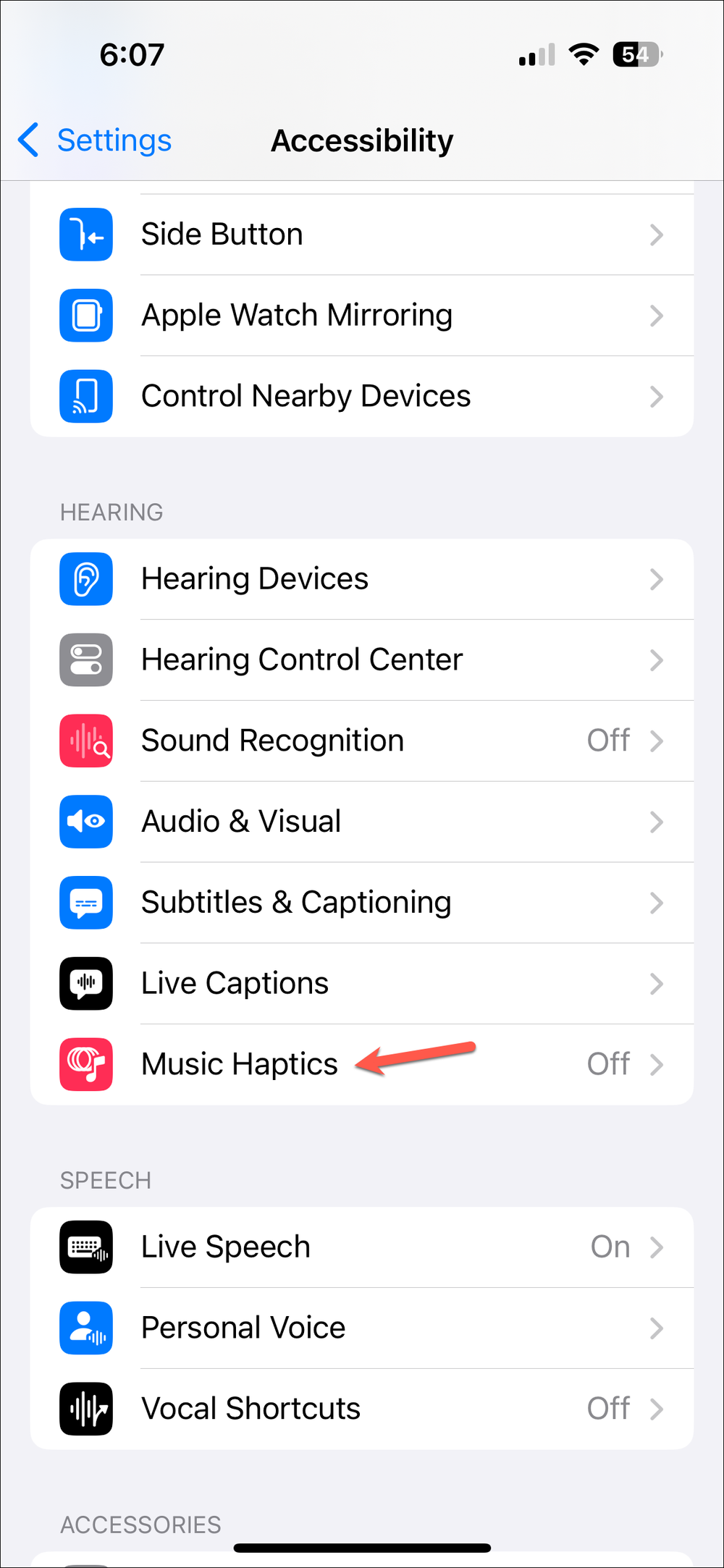Open the Personal Voice settings row

click(x=362, y=1328)
